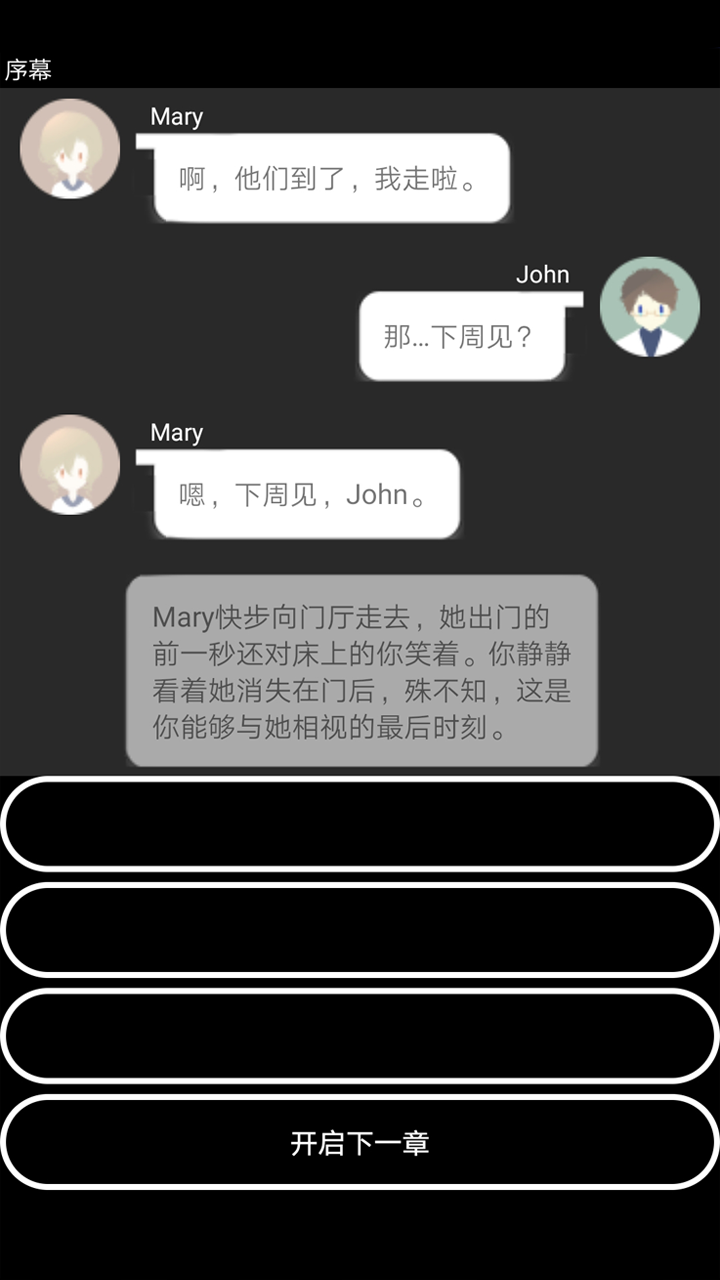Tap the Start Next Chapter button at the bottom

tap(360, 1142)
